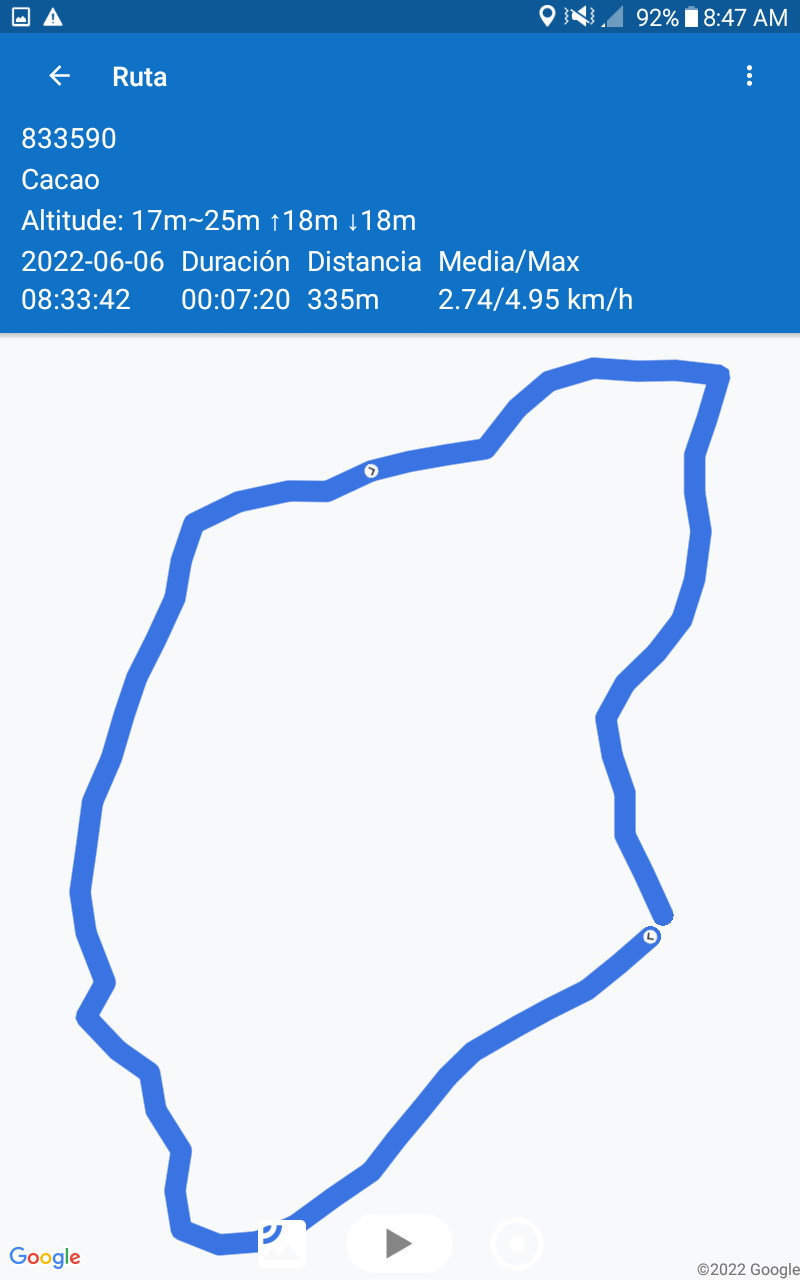Image resolution: width=800 pixels, height=1280 pixels.
Task: Tap the map image layer button
Action: click(x=282, y=1243)
